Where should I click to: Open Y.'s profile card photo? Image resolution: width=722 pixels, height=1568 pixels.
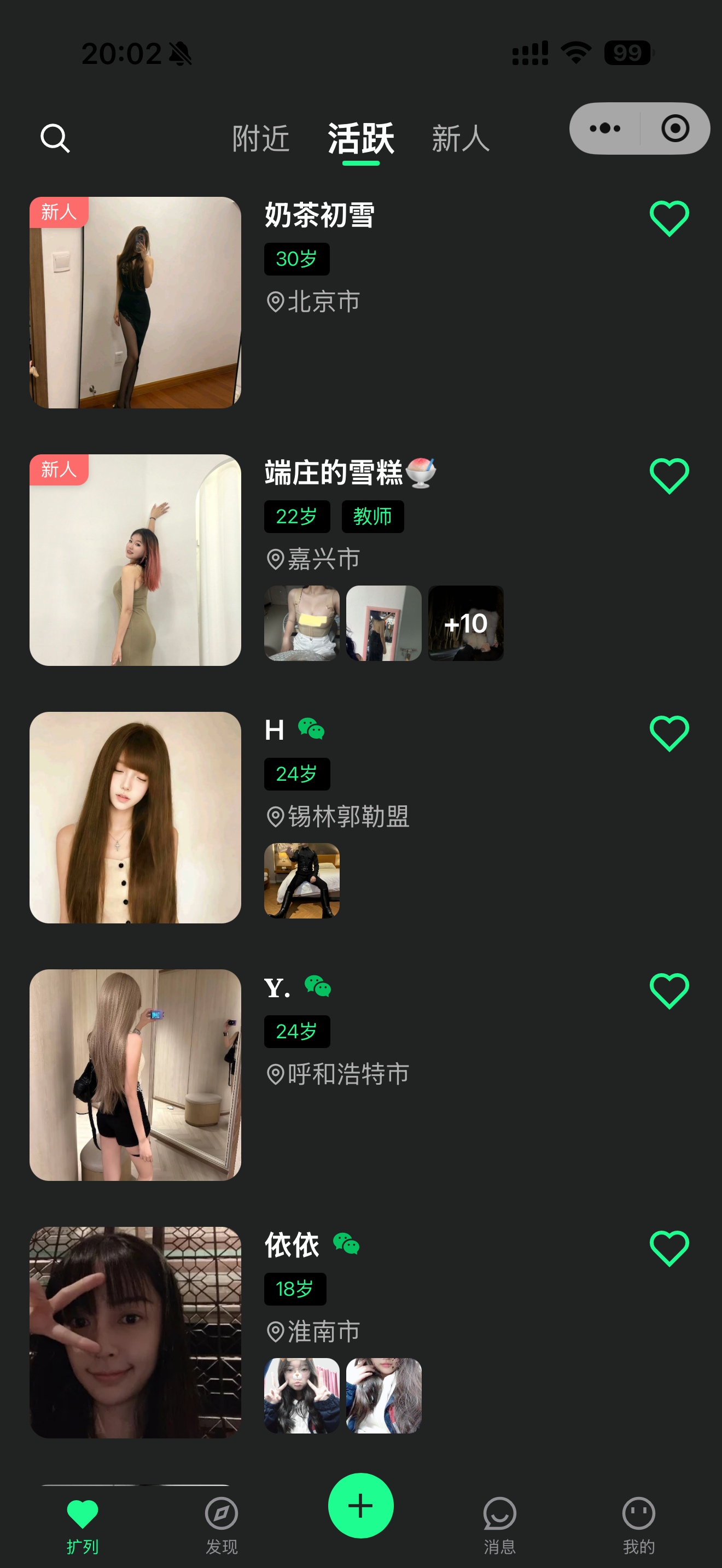tap(135, 1074)
